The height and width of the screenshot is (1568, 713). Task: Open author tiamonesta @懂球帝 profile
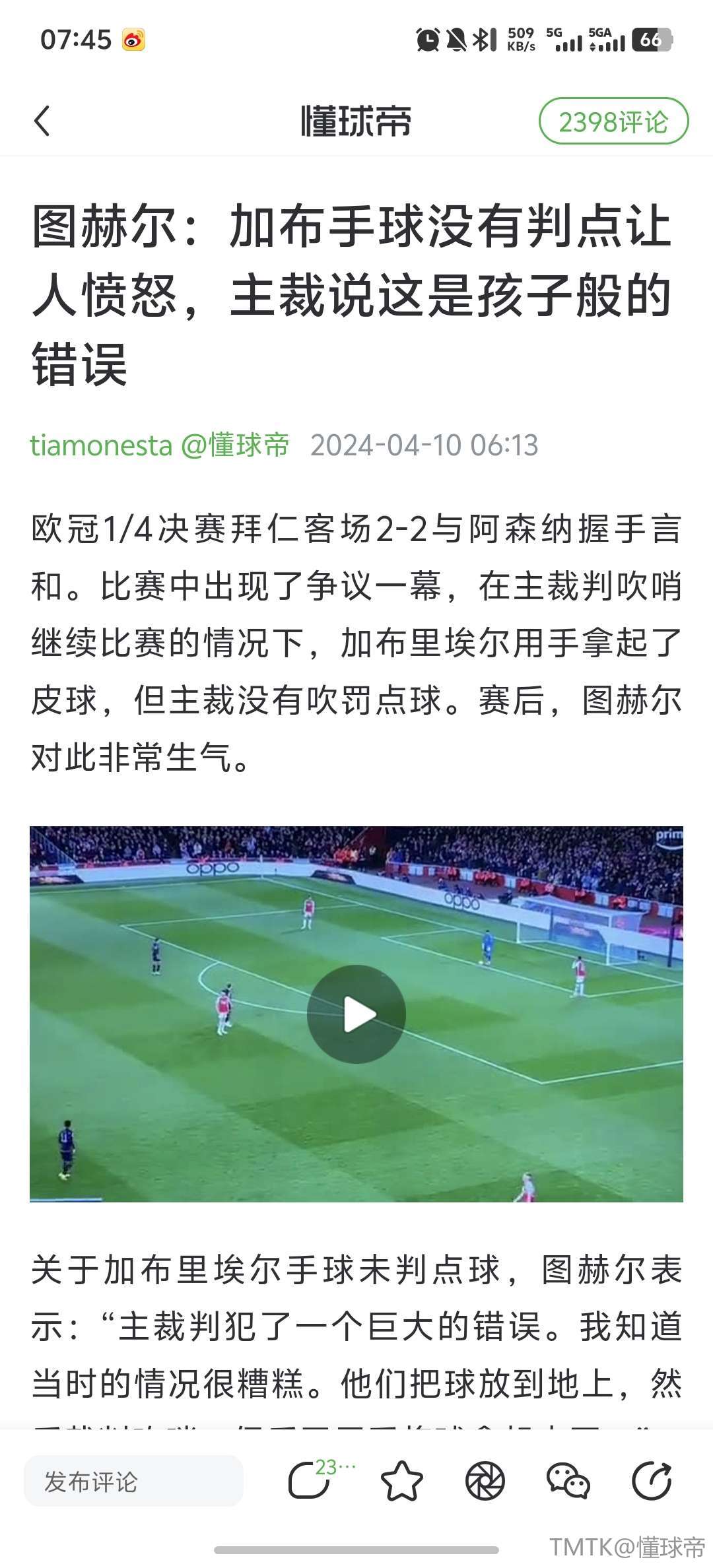coord(159,445)
